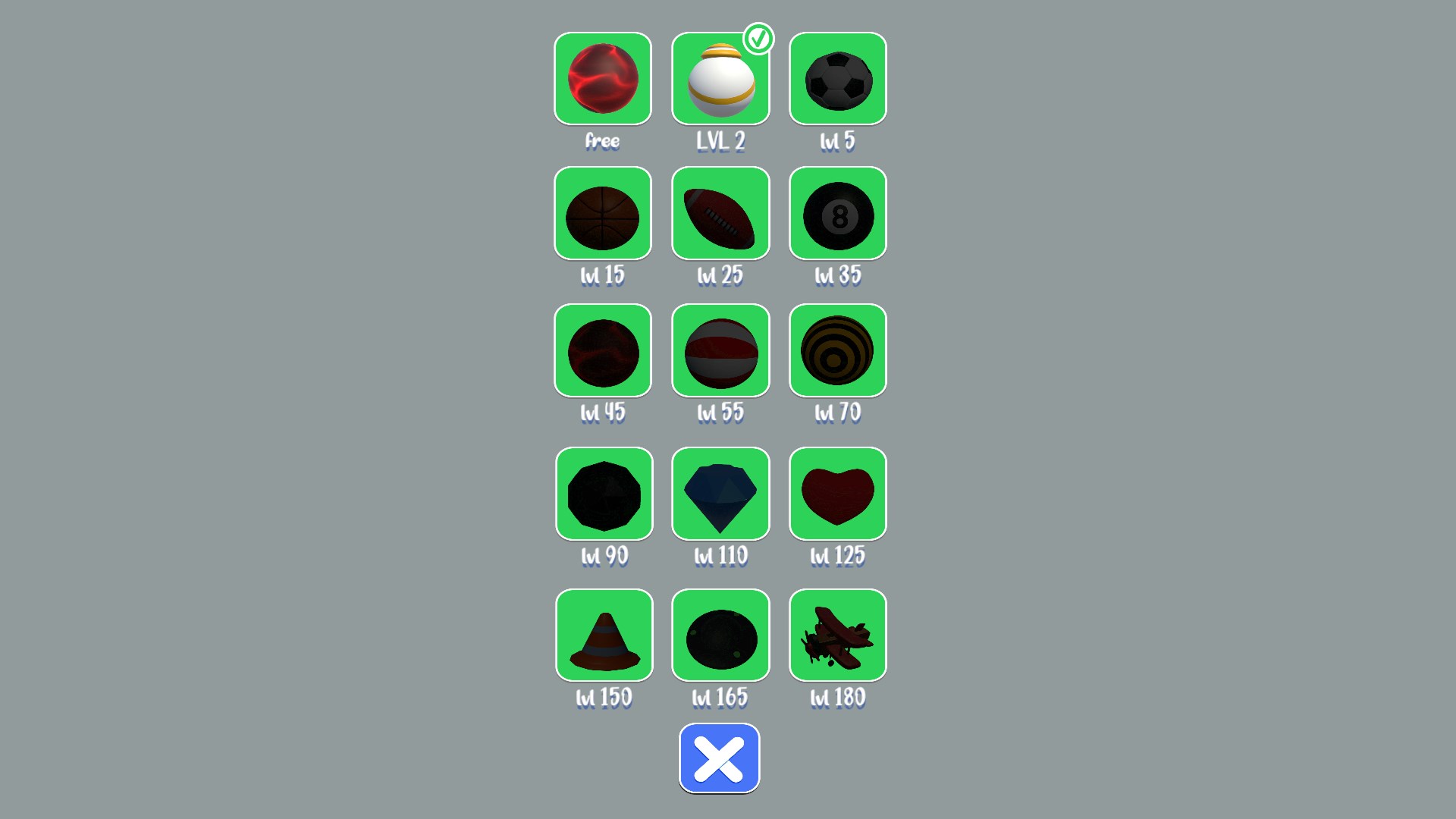Choose the blue diamond skin at lvl 110
The width and height of the screenshot is (1456, 819).
[x=720, y=494]
